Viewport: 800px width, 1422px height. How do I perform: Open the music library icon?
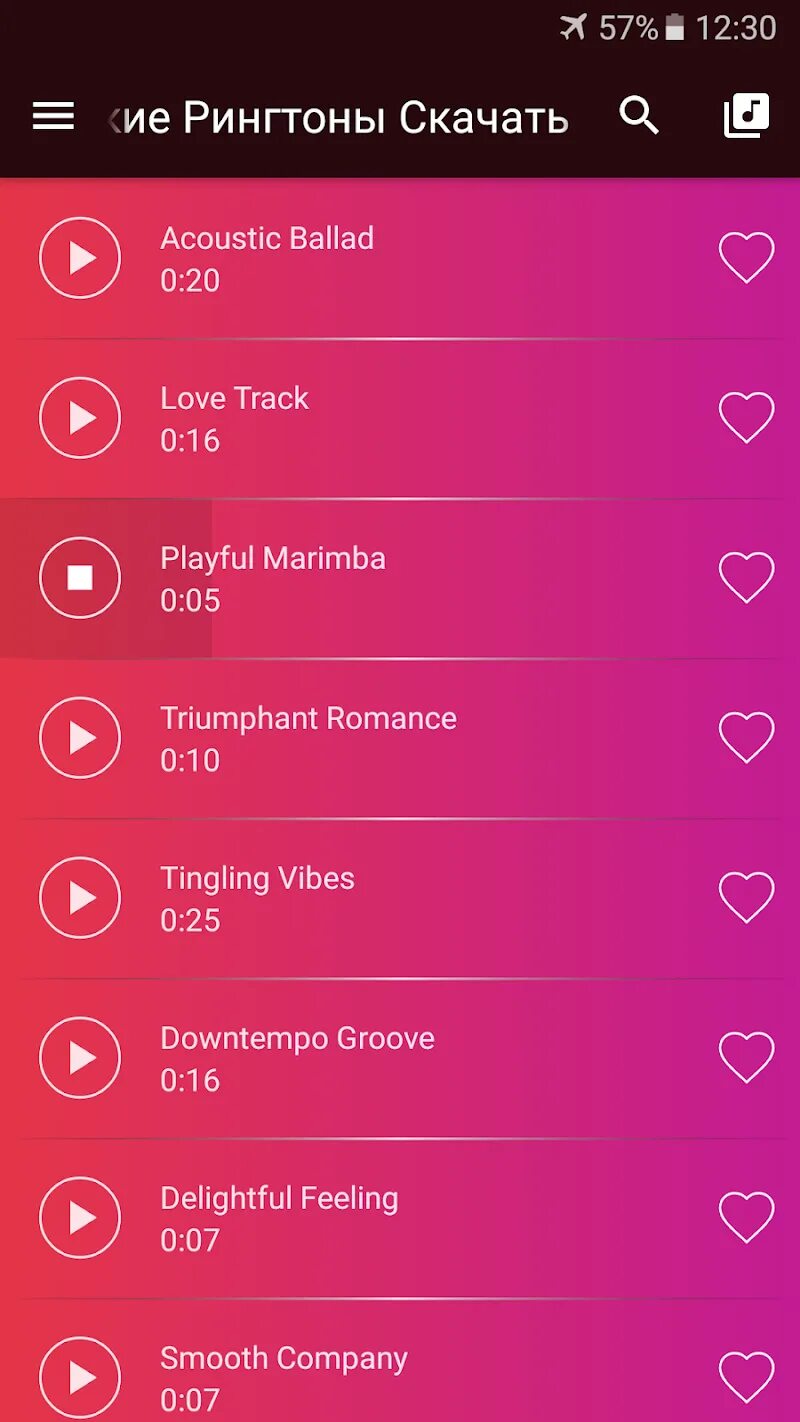746,117
